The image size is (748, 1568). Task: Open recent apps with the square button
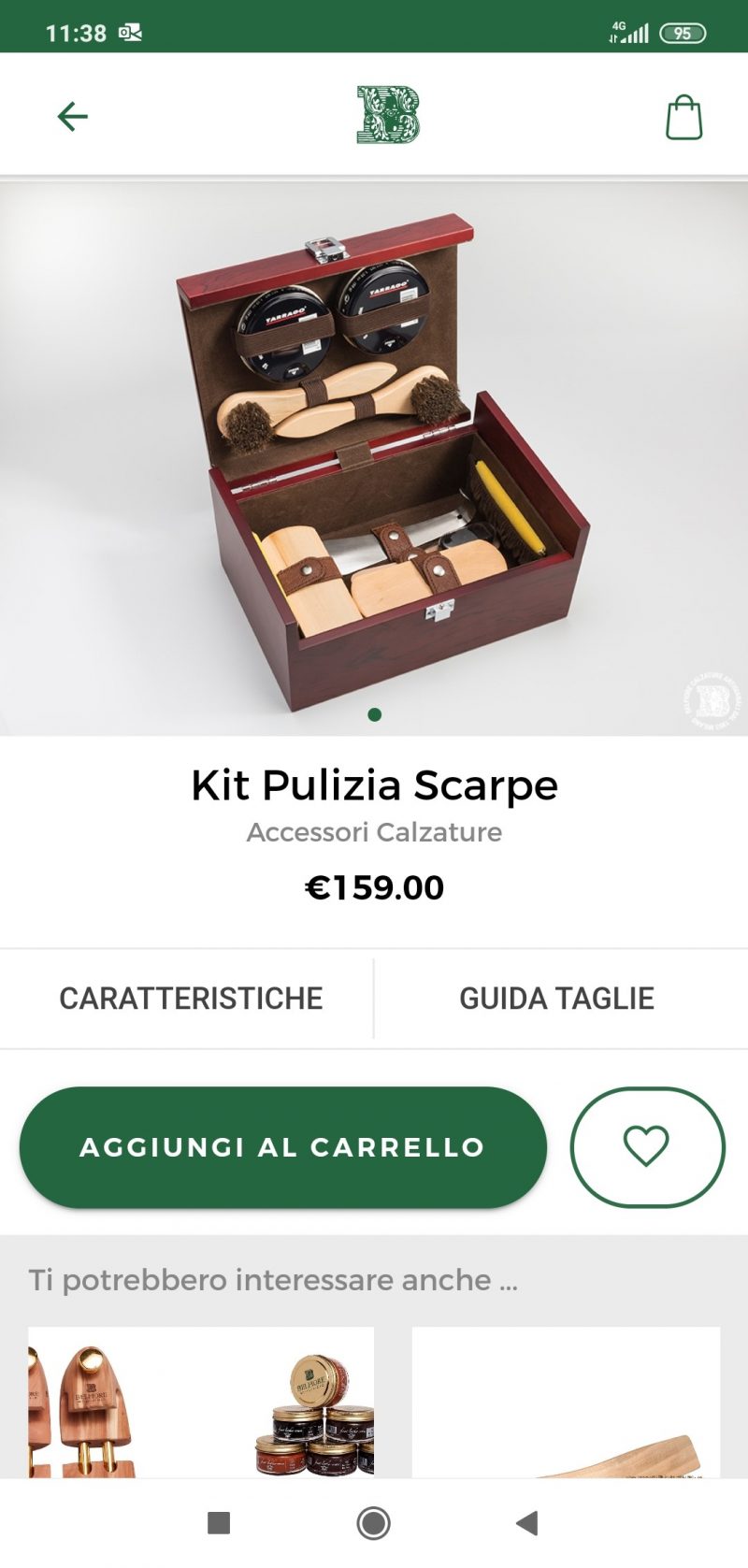[x=219, y=1523]
